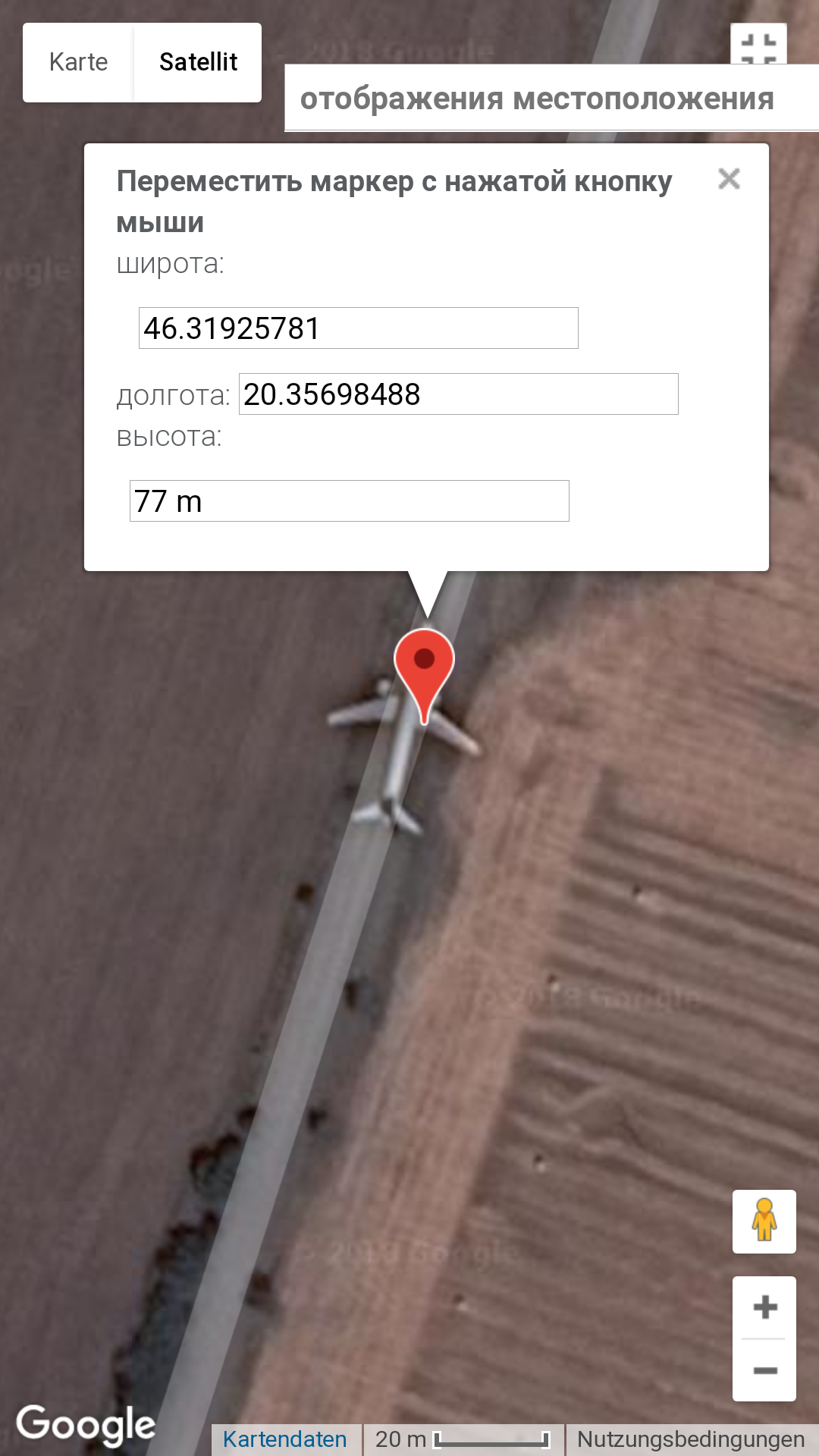The height and width of the screenshot is (1456, 819).
Task: Tap the долгота longitude field
Action: point(458,394)
